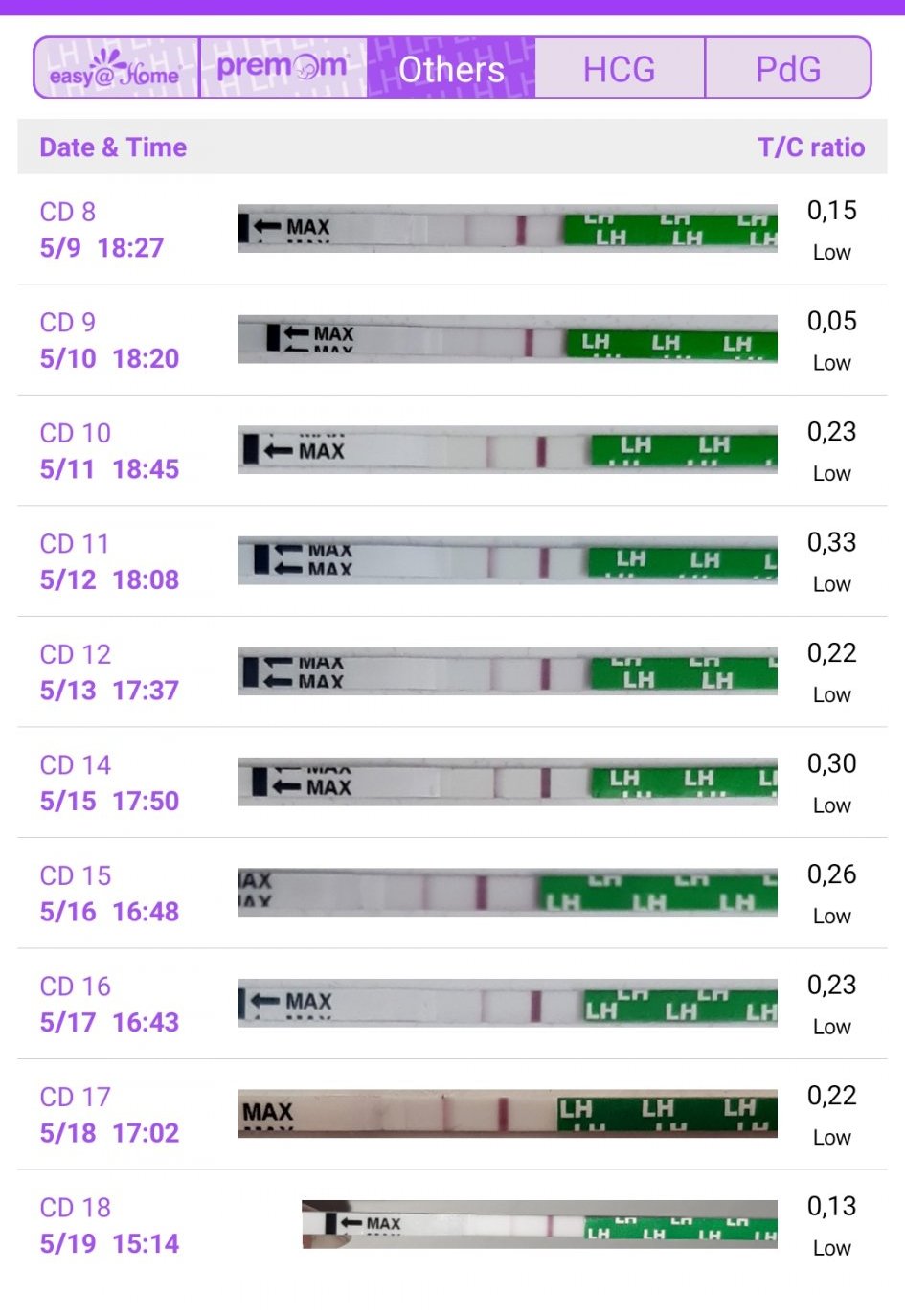Viewport: 905px width, 1316px height.
Task: View the CD 10 test strip from 5/11
Action: 508,450
